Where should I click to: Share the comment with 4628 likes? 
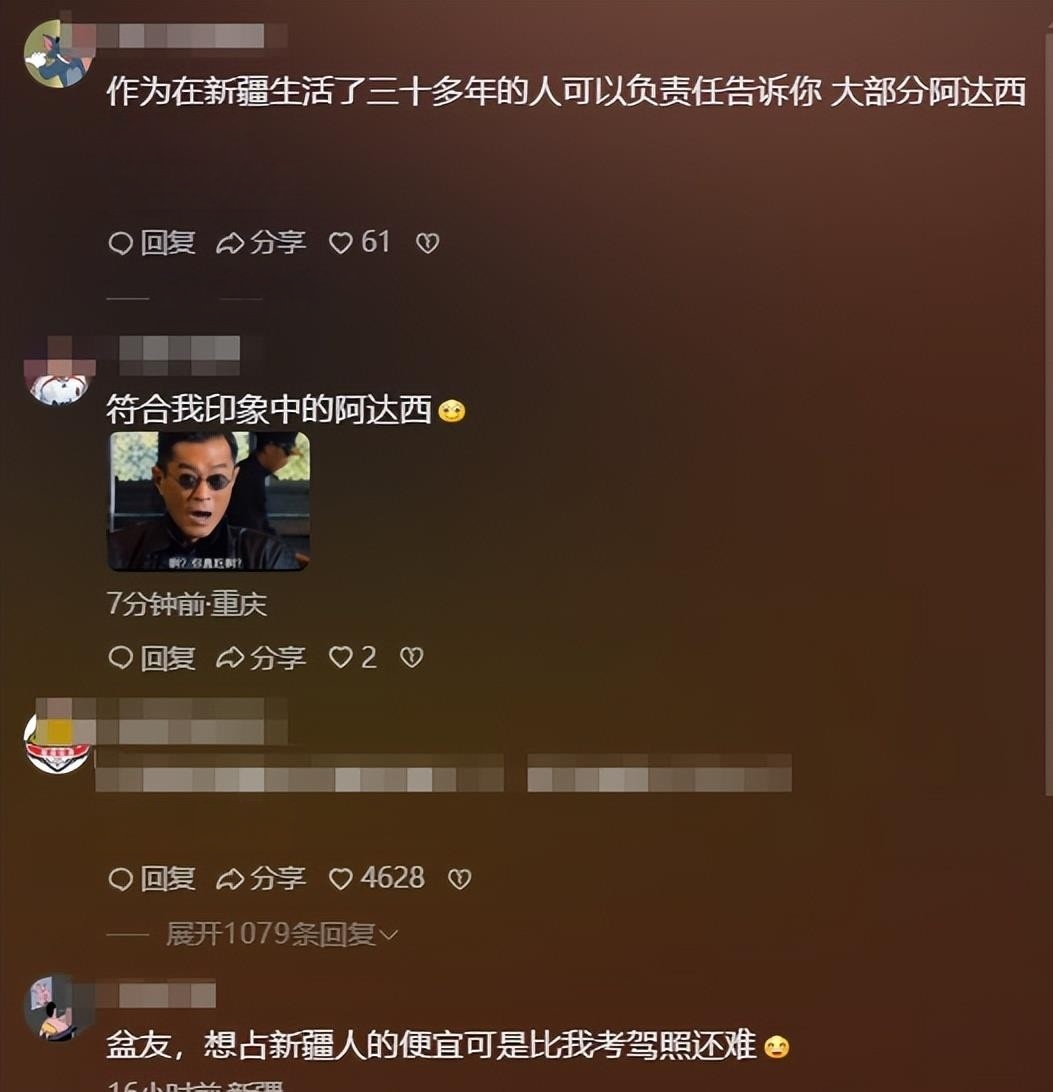261,878
